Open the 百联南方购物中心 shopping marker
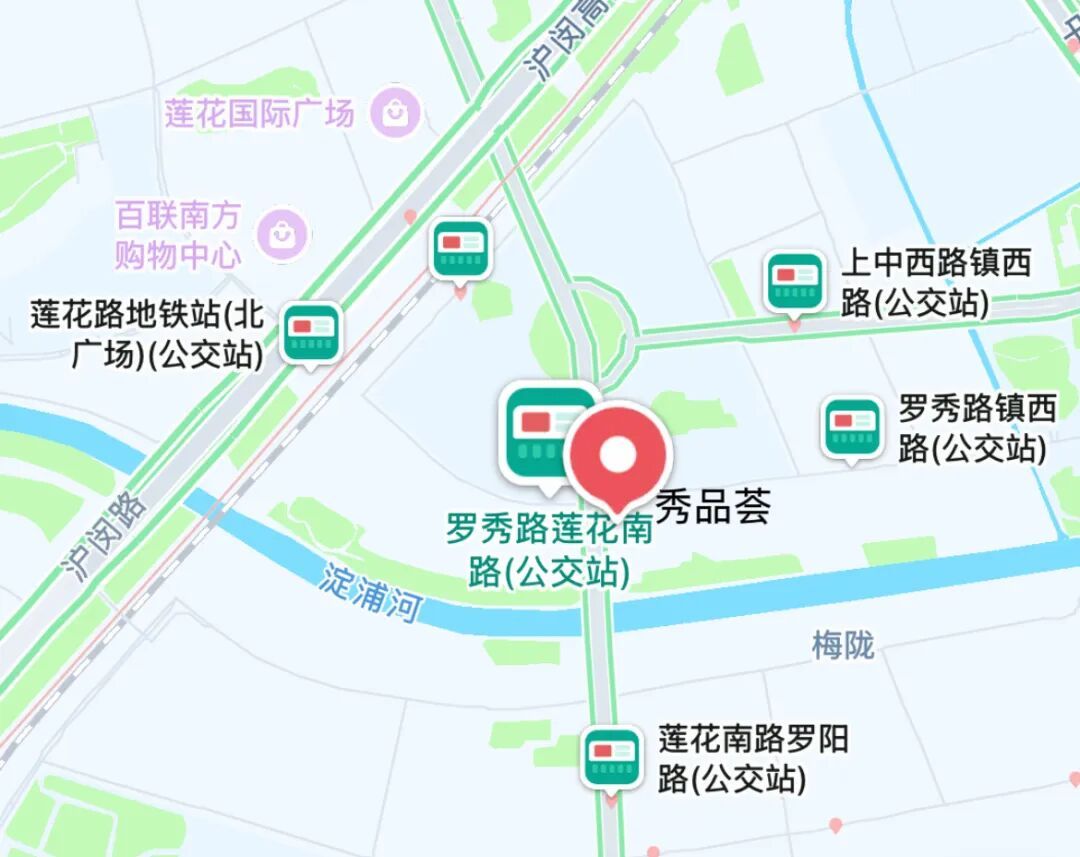Image resolution: width=1080 pixels, height=857 pixels. pyautogui.click(x=282, y=233)
